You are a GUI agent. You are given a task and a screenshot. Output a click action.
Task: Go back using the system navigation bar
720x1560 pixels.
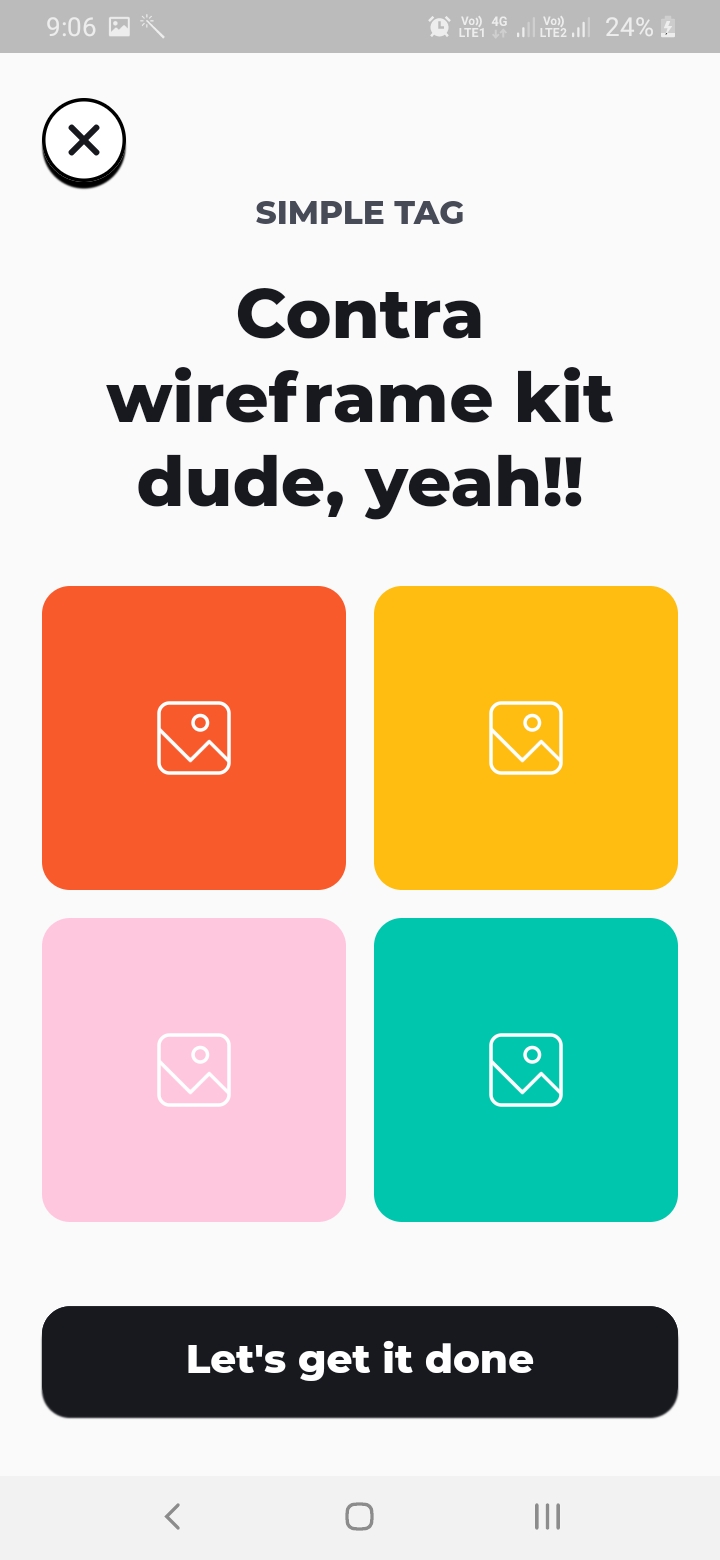coord(173,1517)
